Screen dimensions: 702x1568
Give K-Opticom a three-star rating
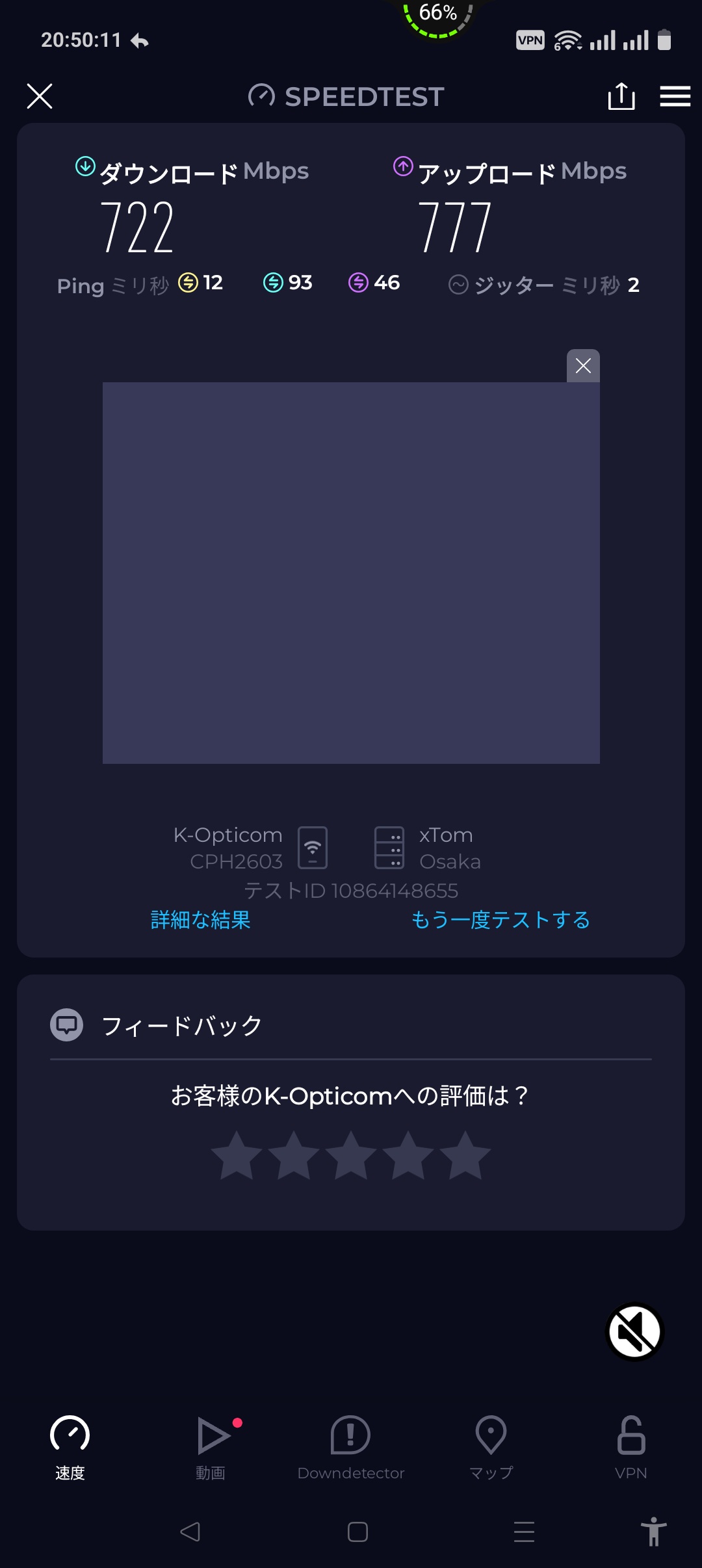pos(351,1156)
